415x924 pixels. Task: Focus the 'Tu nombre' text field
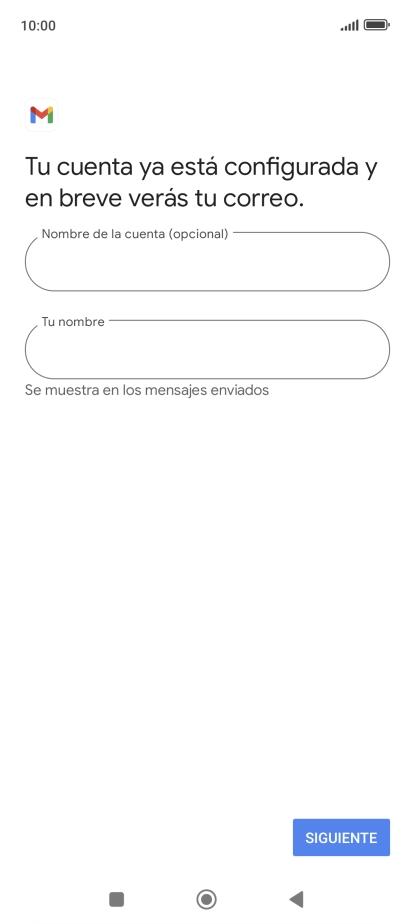[x=207, y=349]
